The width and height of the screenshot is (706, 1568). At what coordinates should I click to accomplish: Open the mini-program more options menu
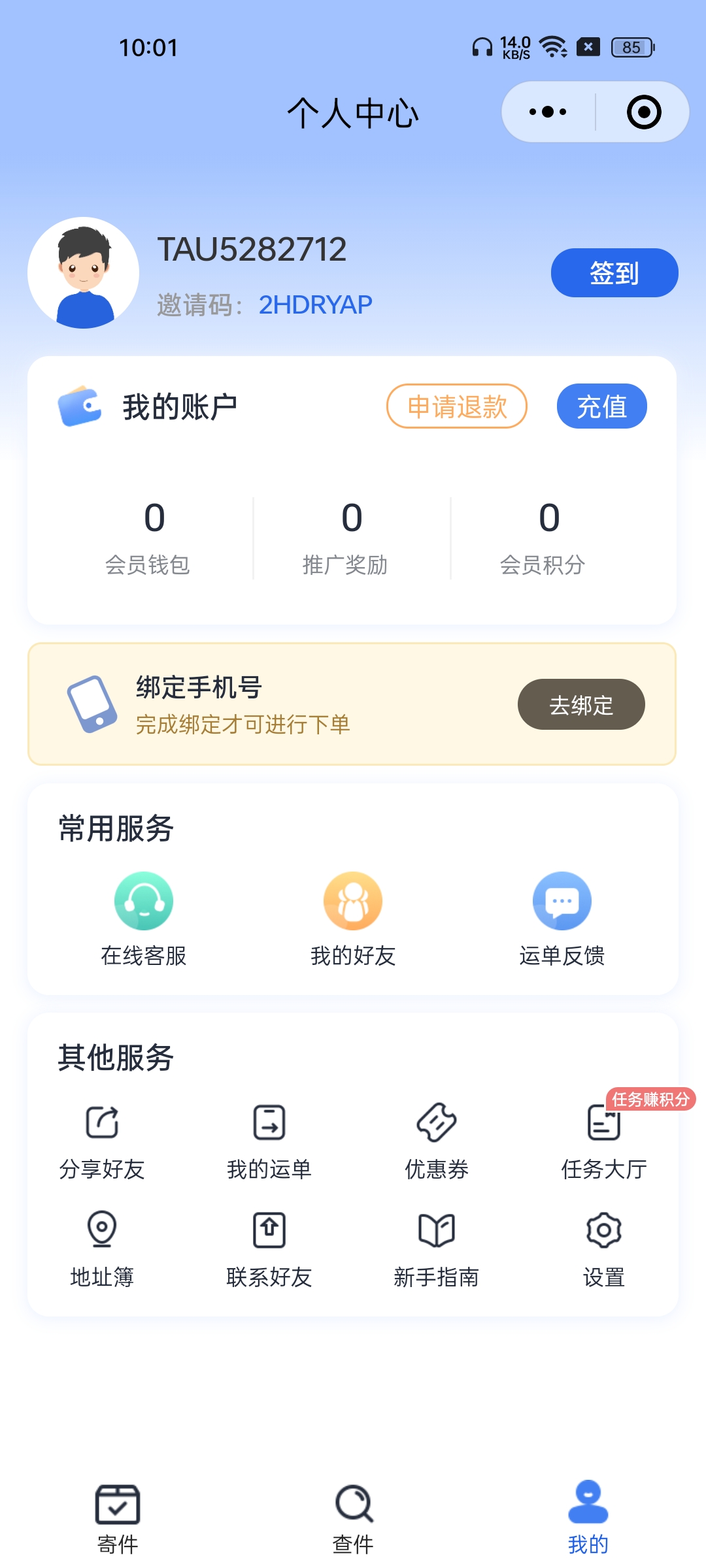tap(546, 111)
